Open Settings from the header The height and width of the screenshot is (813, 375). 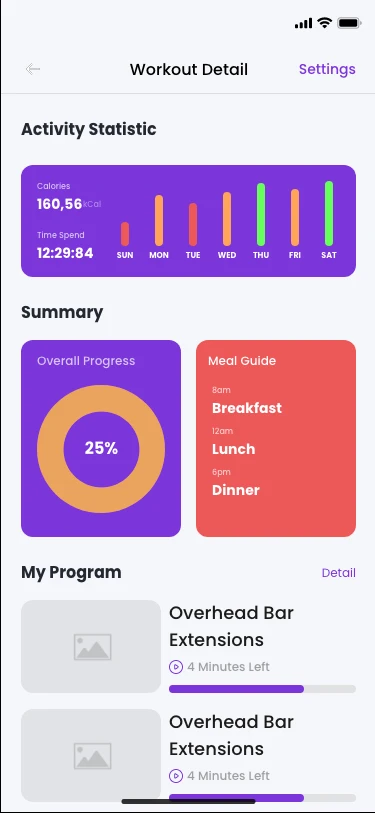tap(327, 69)
